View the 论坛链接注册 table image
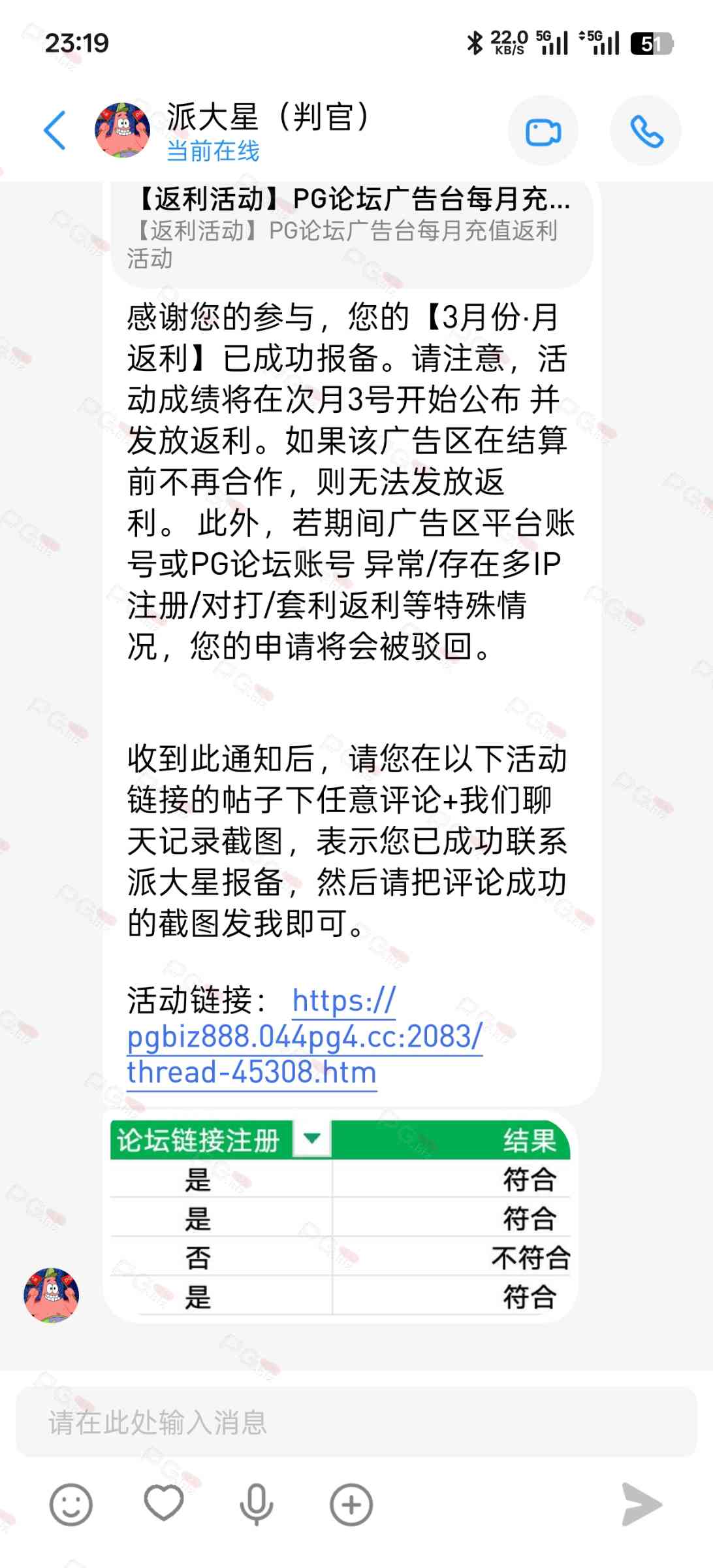The image size is (713, 1568). (x=340, y=1218)
